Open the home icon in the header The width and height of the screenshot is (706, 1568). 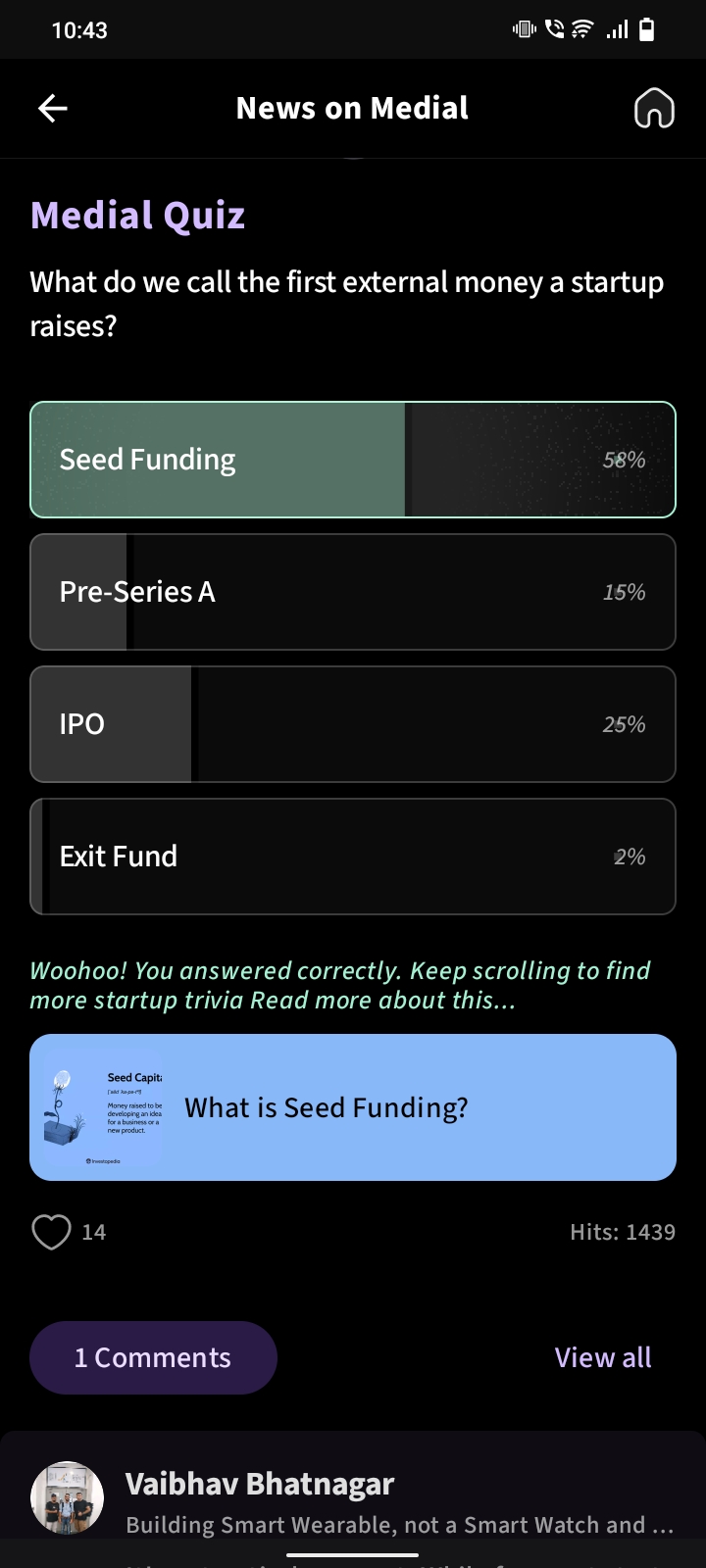pos(654,109)
